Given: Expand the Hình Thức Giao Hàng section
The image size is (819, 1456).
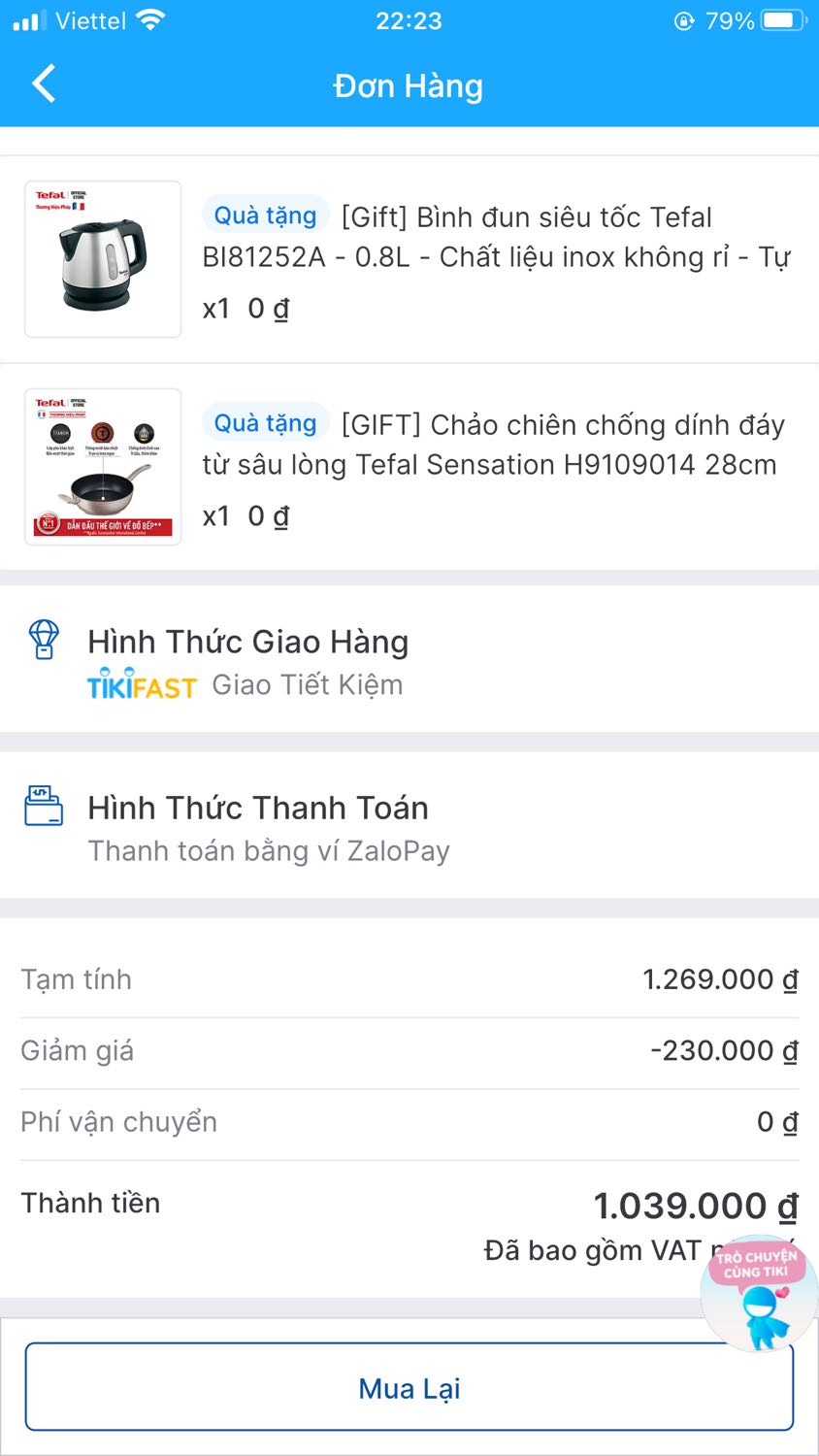Looking at the screenshot, I should tap(248, 641).
